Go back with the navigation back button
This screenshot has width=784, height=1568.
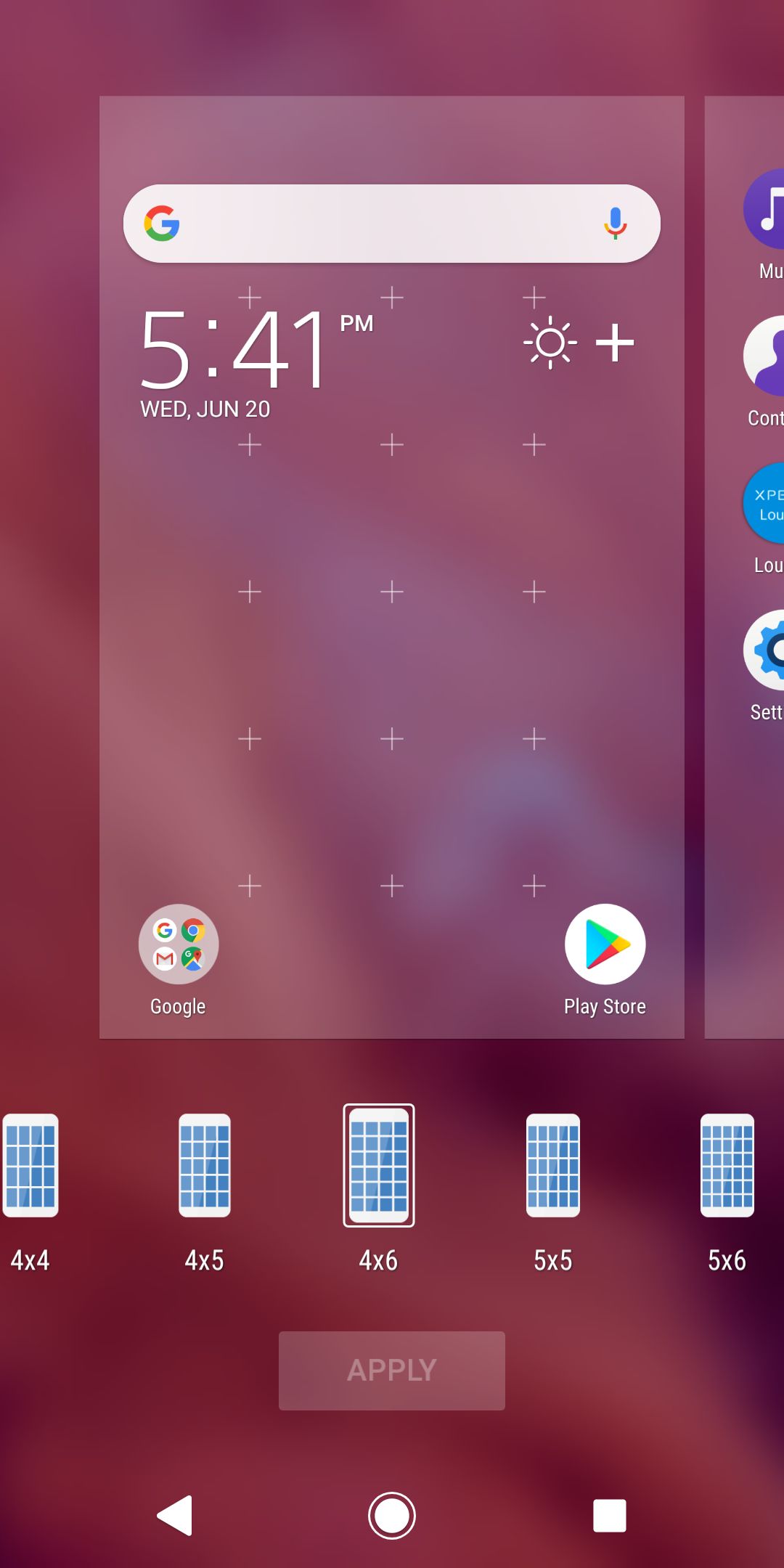point(175,1516)
